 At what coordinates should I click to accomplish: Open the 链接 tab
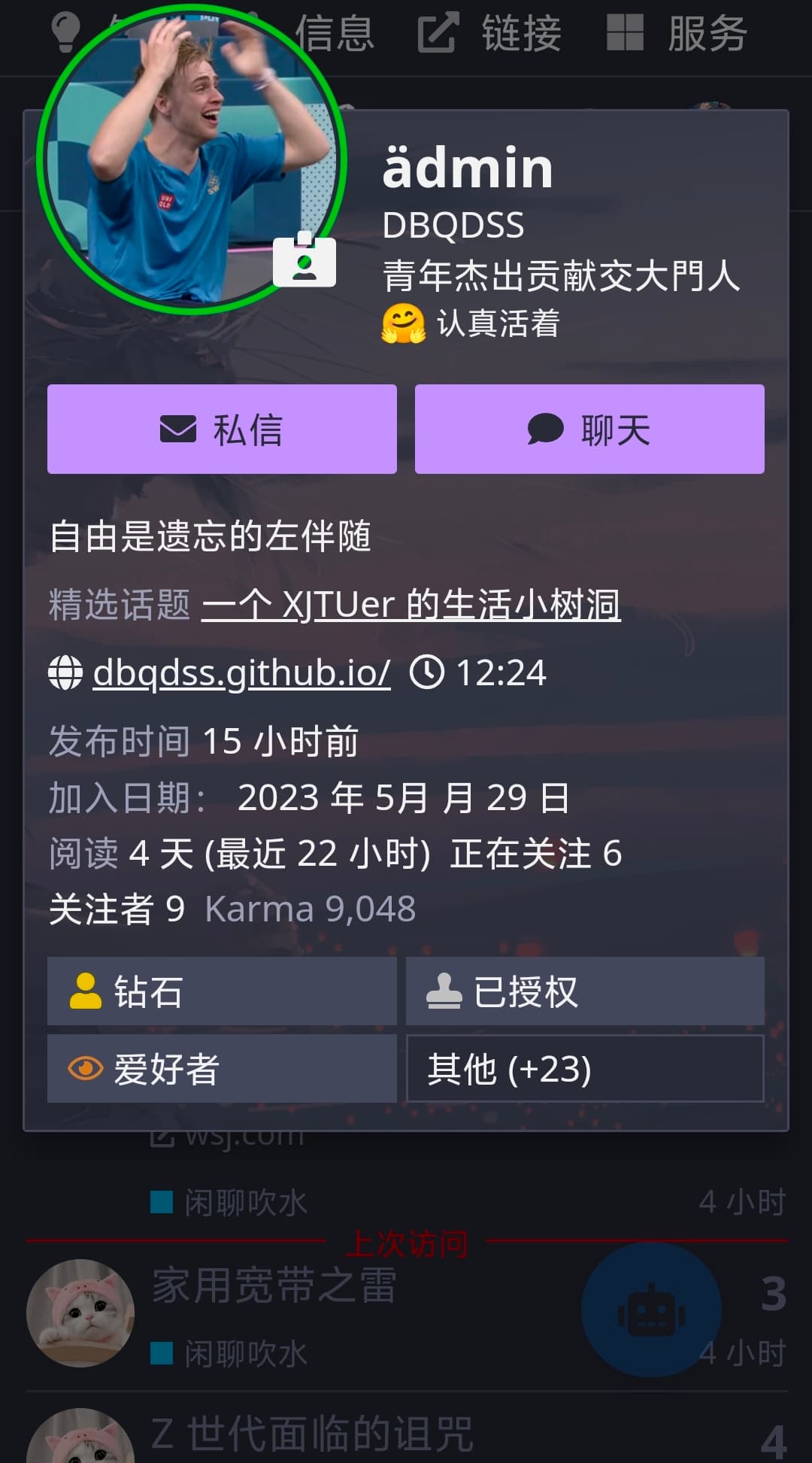click(x=490, y=34)
